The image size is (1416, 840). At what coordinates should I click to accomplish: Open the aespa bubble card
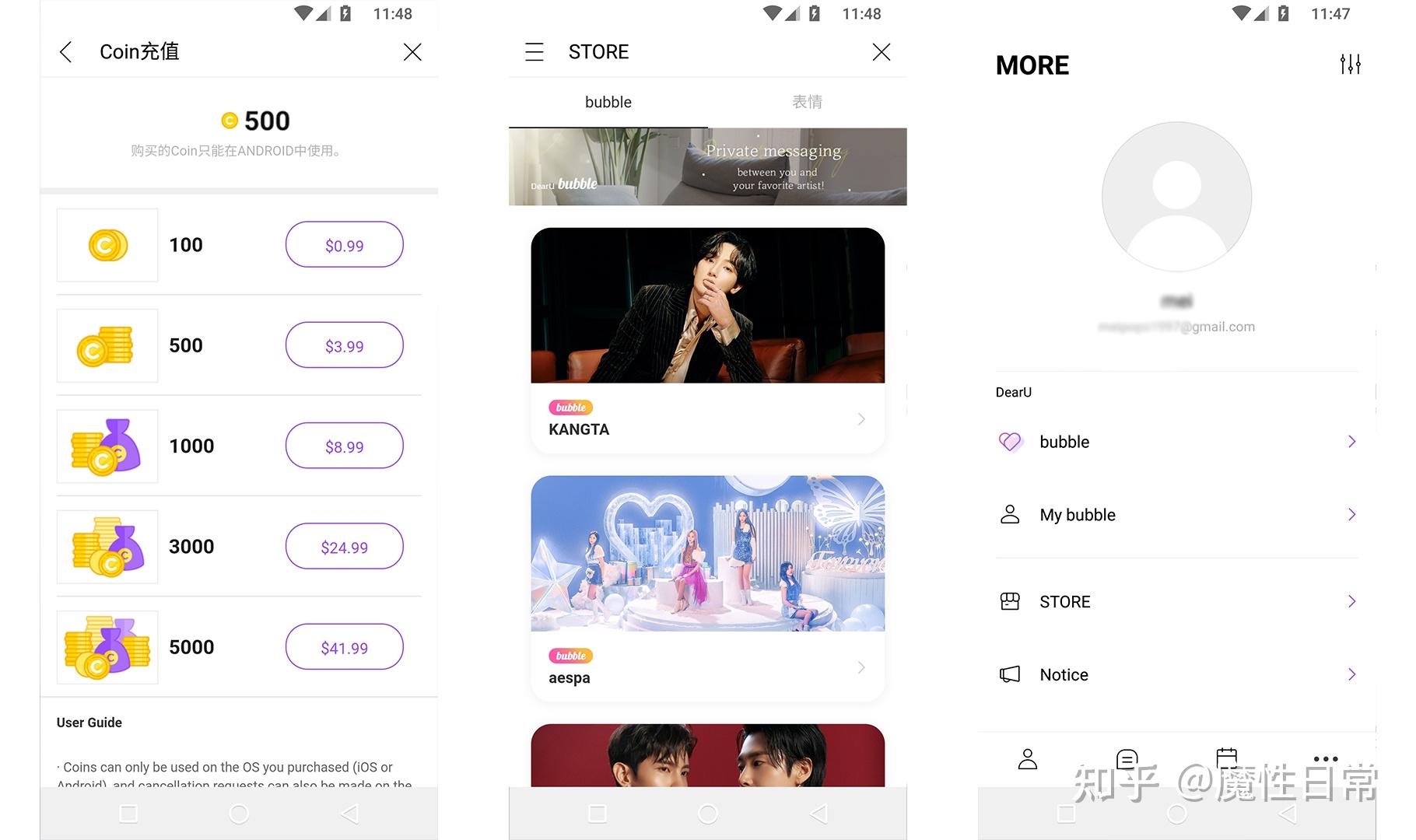point(707,588)
